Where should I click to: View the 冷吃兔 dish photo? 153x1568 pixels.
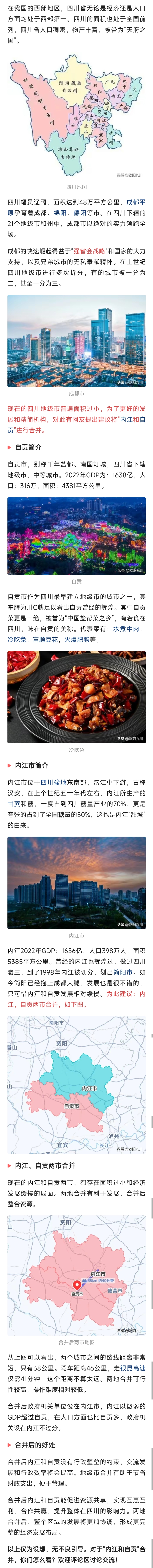coord(76,697)
